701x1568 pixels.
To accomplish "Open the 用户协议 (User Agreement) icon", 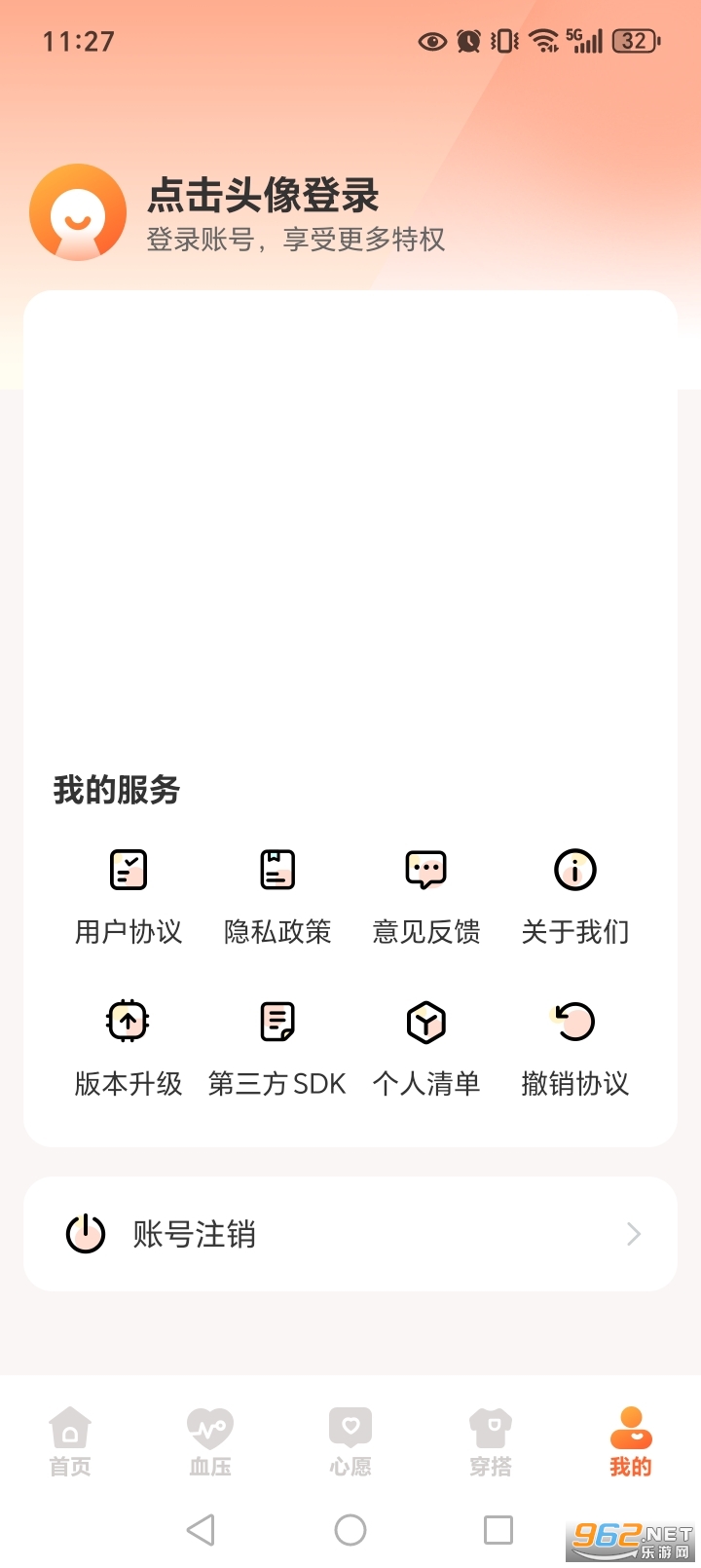I will 128,870.
